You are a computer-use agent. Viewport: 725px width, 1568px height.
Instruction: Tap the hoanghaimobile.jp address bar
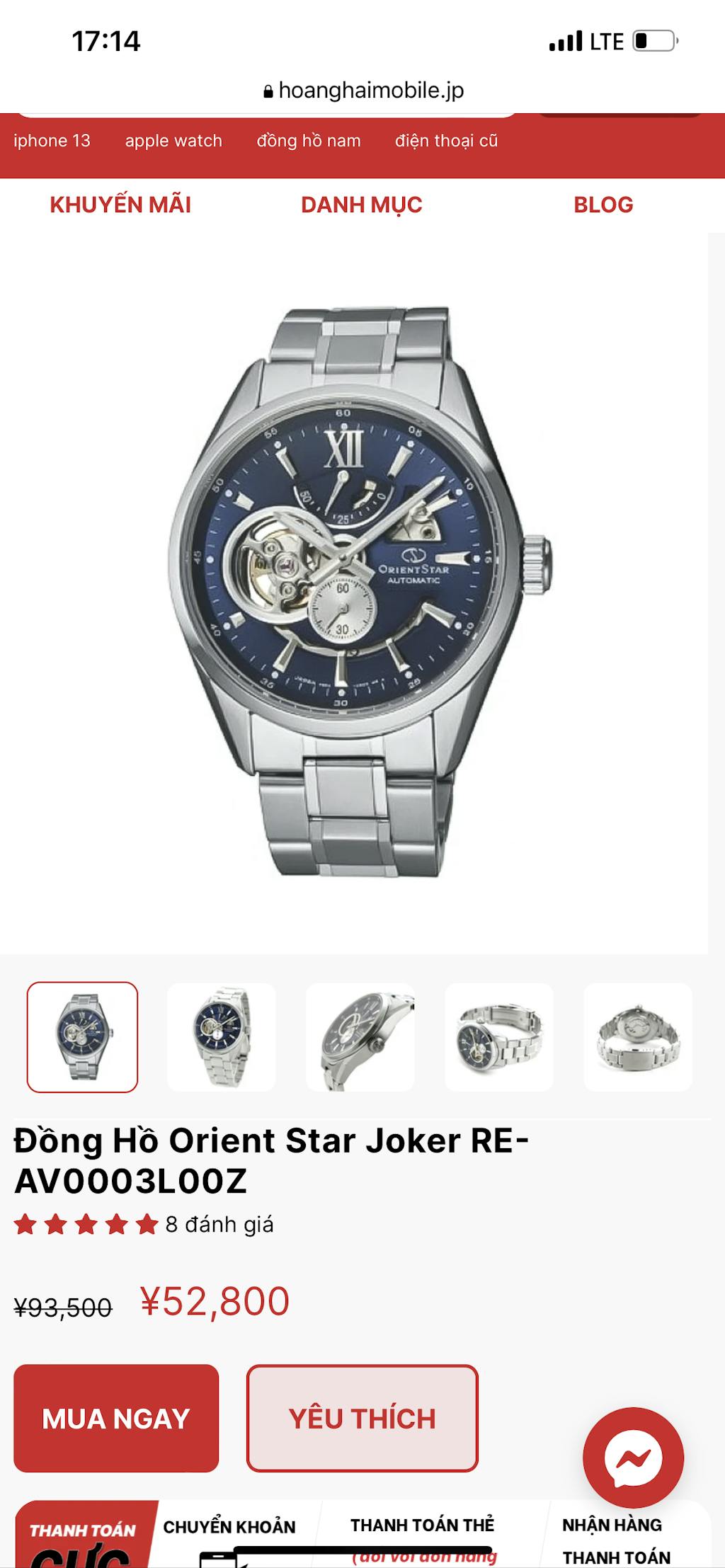[x=362, y=91]
